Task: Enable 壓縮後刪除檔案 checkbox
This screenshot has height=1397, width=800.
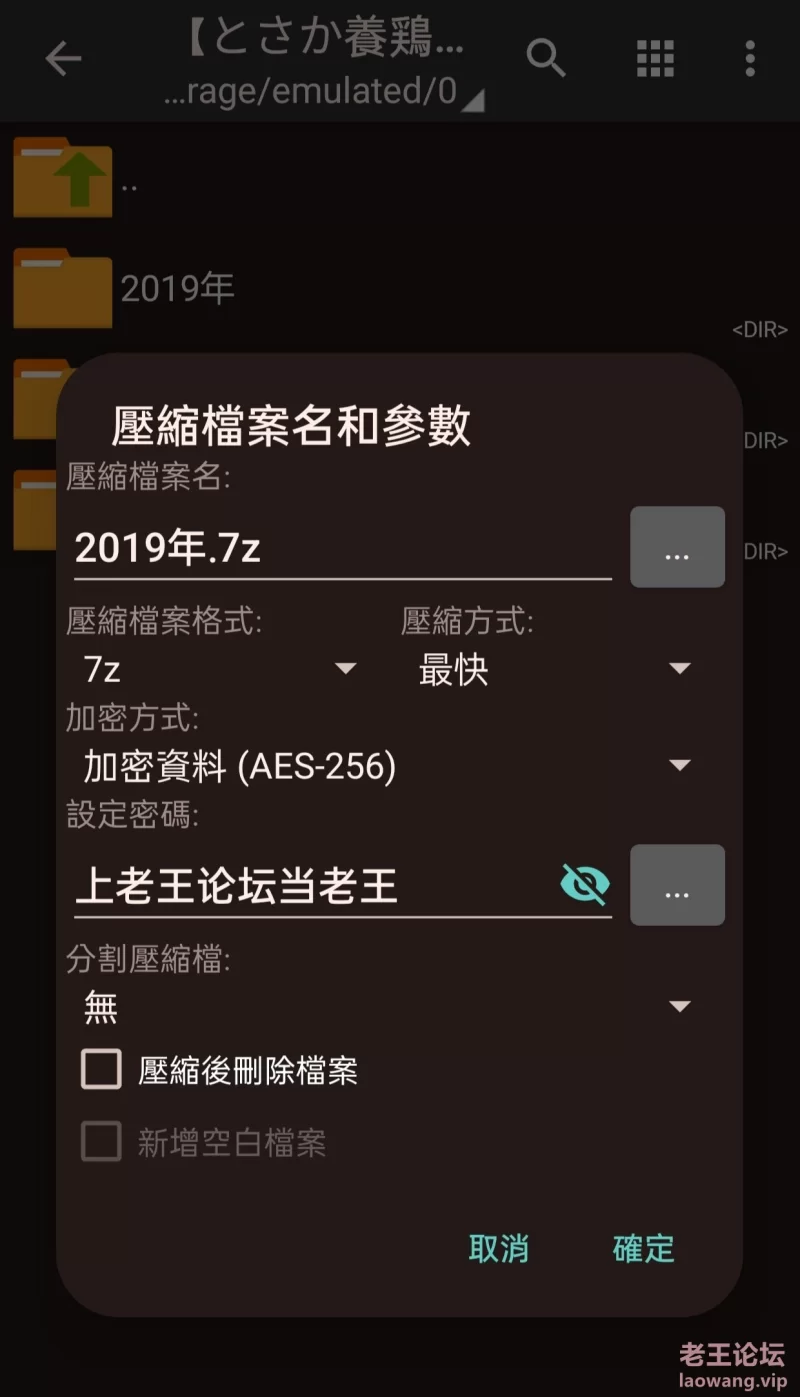Action: (102, 1070)
